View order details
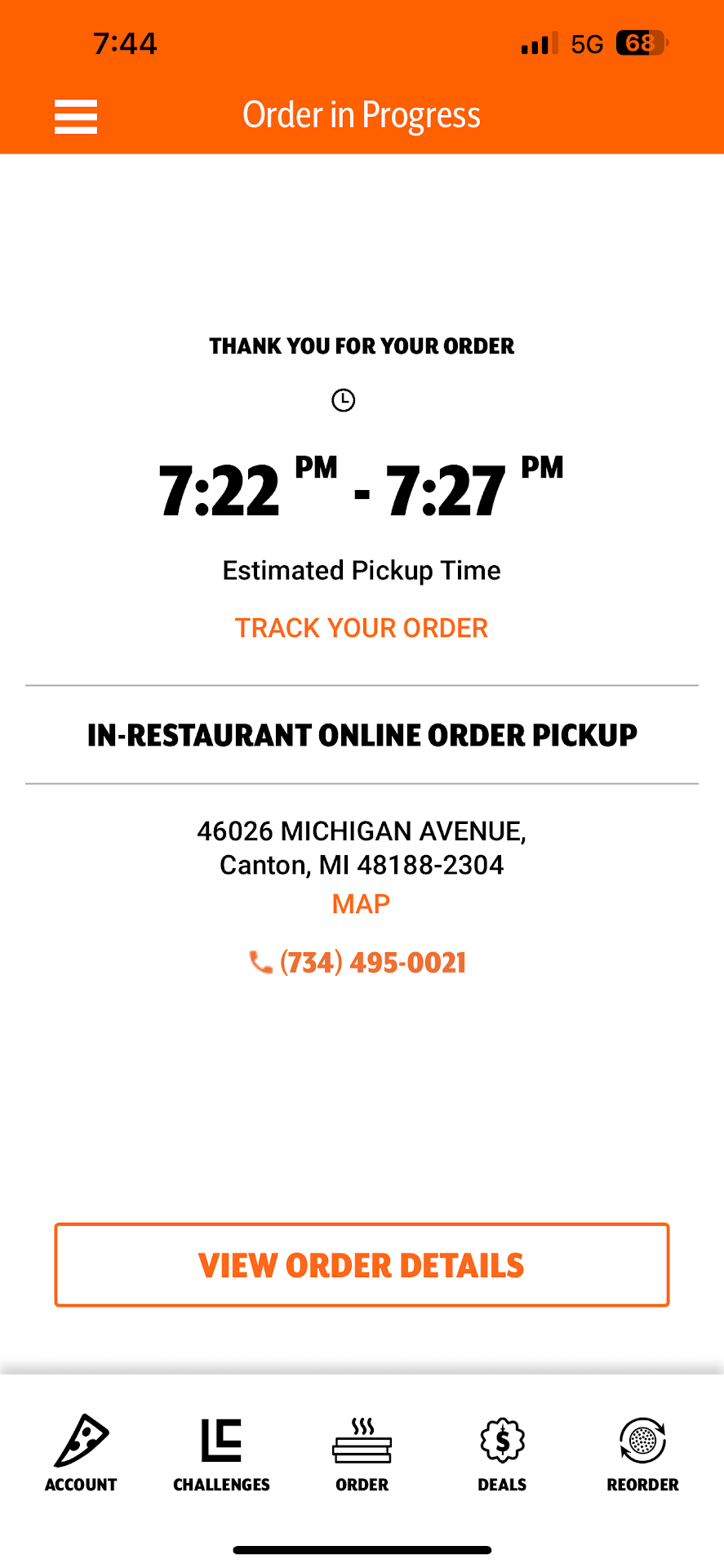The width and height of the screenshot is (724, 1568). (362, 1265)
